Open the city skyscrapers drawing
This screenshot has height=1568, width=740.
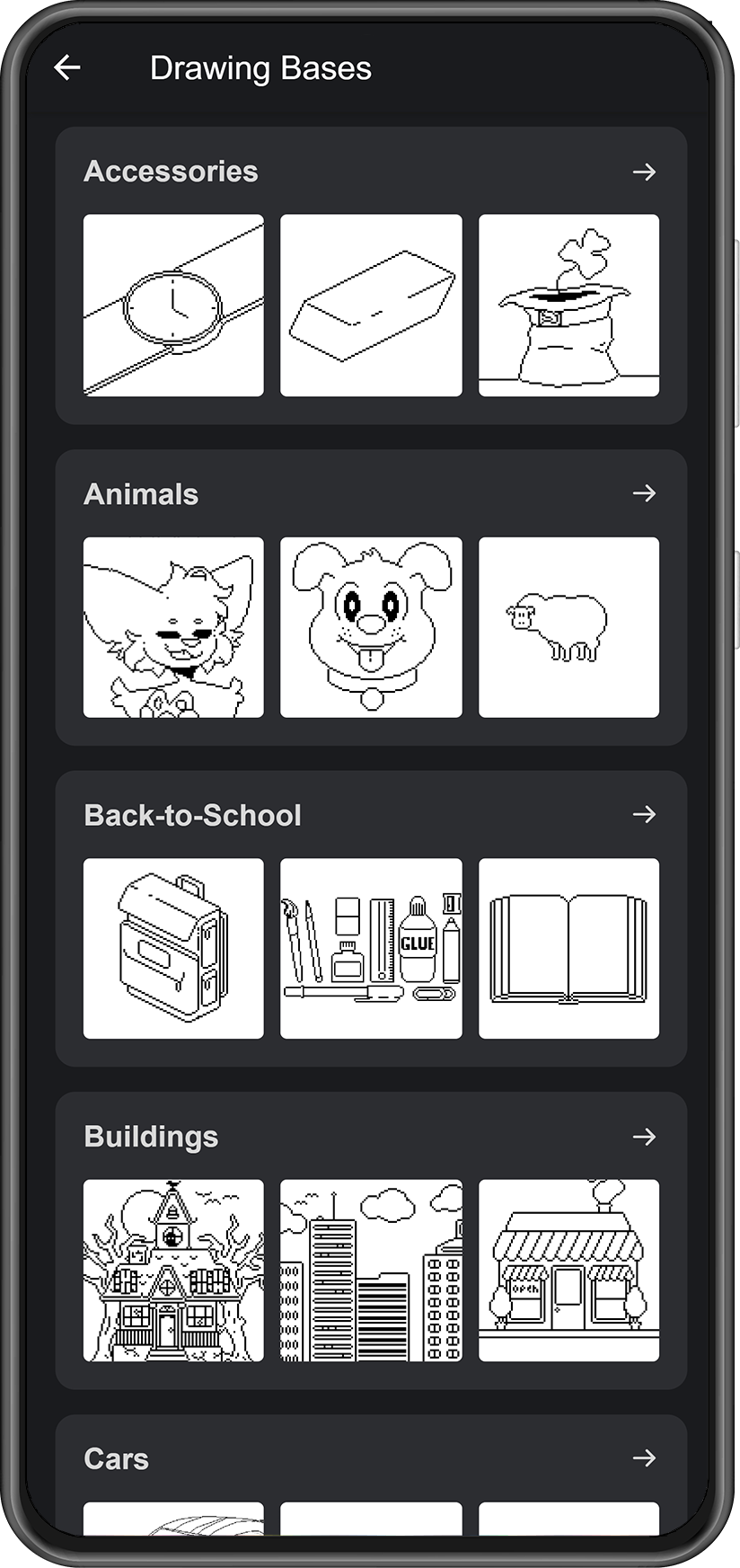tap(371, 1271)
